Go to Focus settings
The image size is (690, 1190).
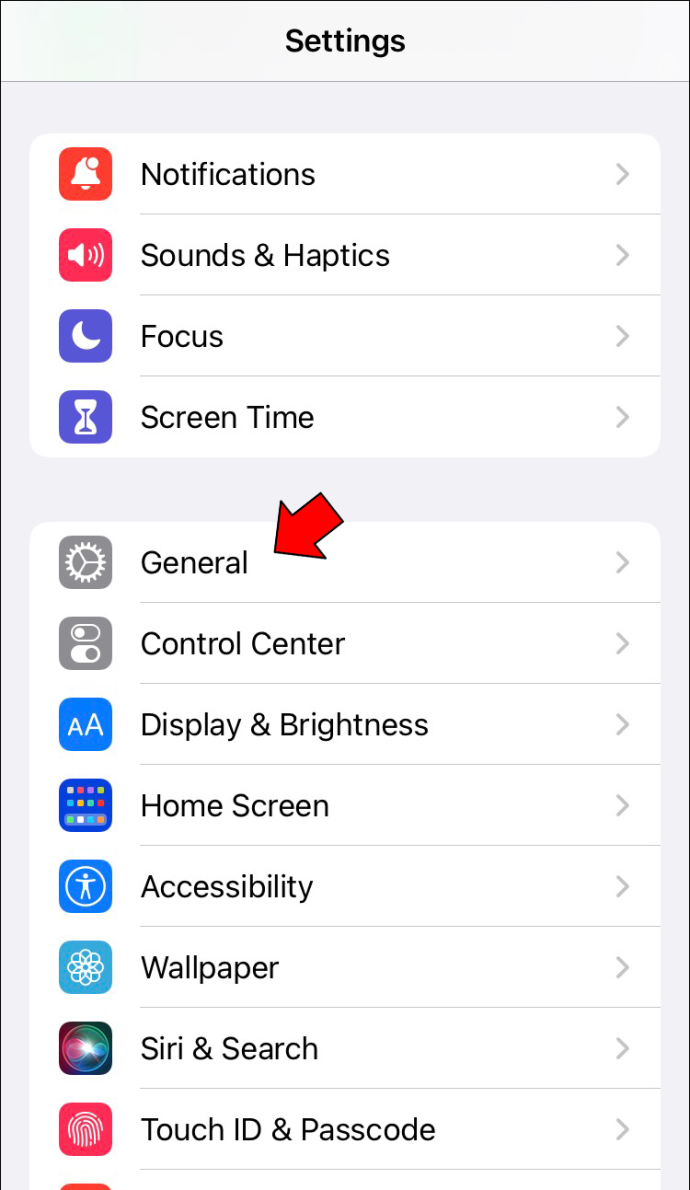click(345, 336)
